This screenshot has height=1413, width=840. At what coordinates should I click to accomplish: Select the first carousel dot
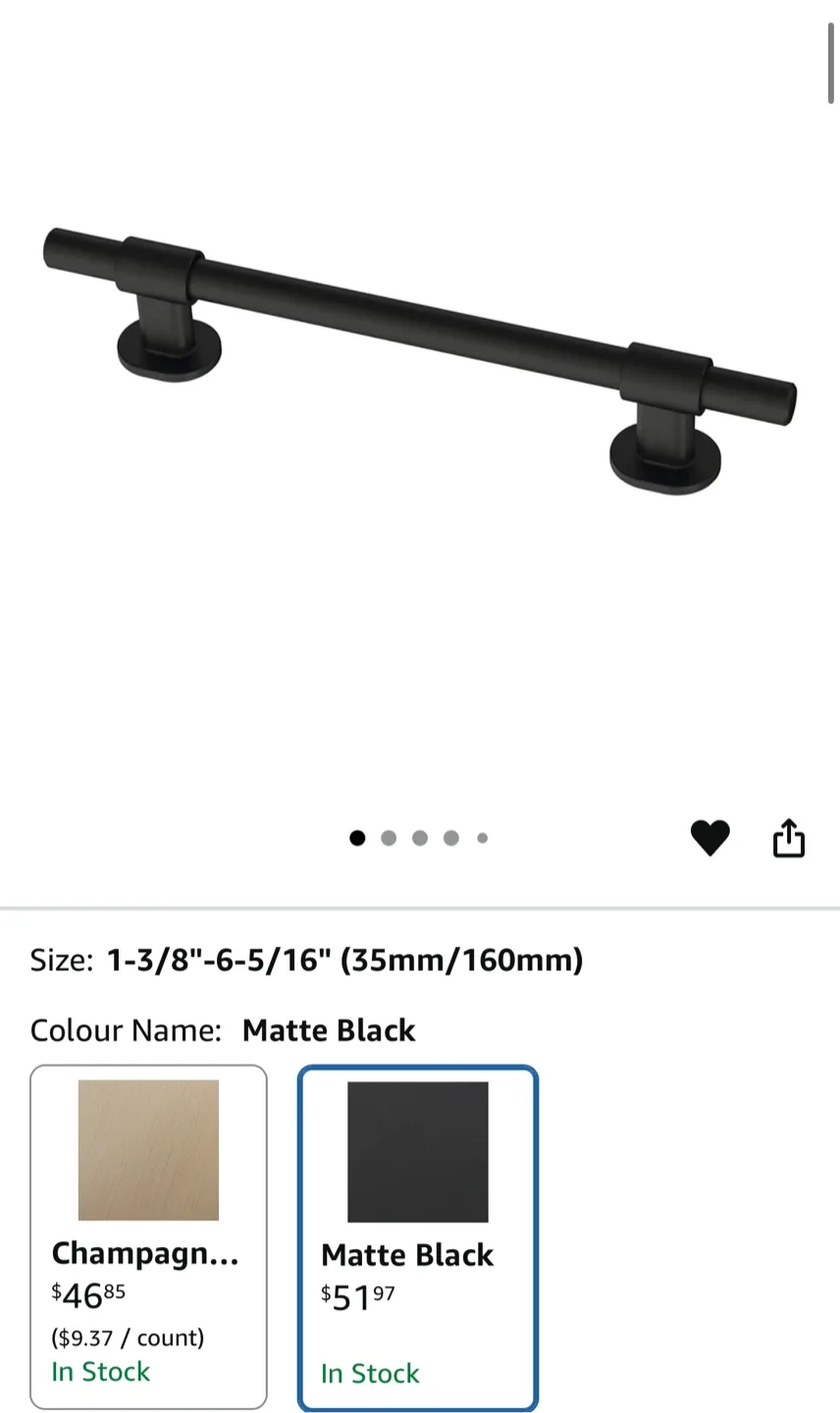pyautogui.click(x=357, y=838)
